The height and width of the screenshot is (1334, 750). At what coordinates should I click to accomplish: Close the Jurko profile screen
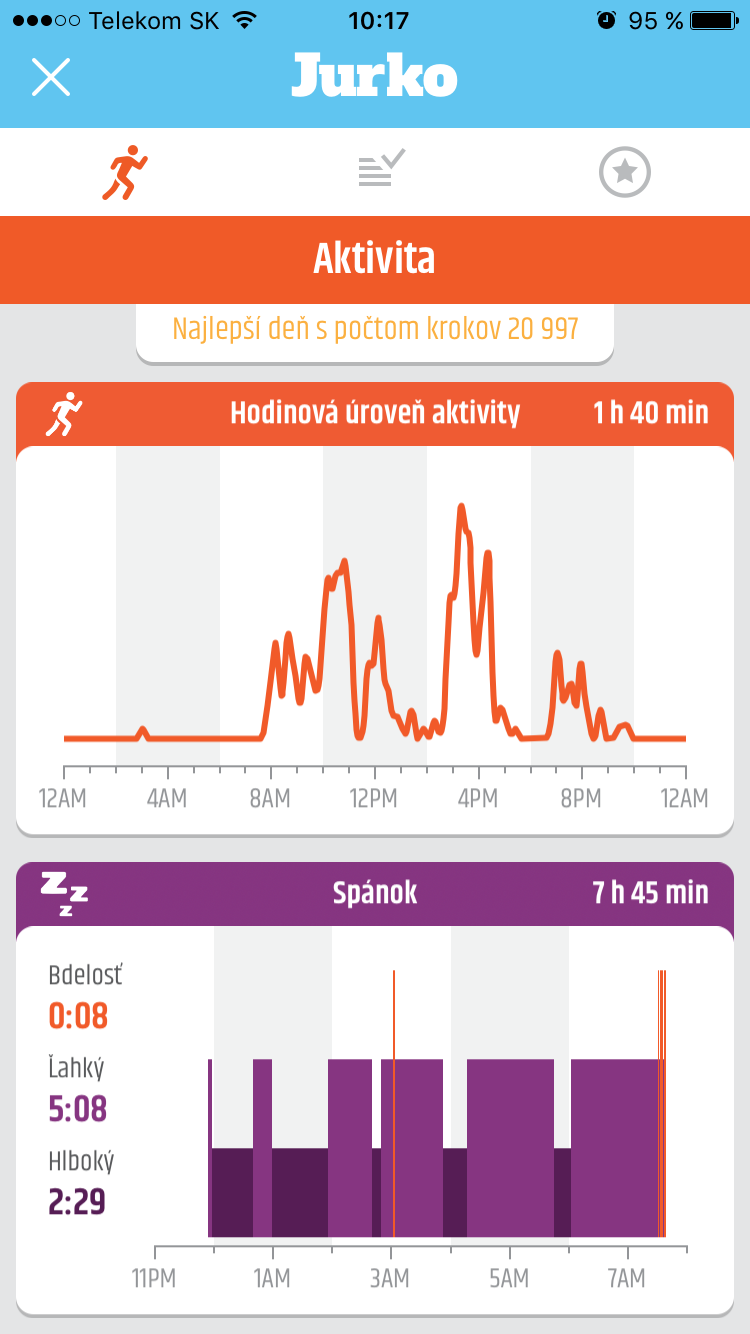coord(51,77)
